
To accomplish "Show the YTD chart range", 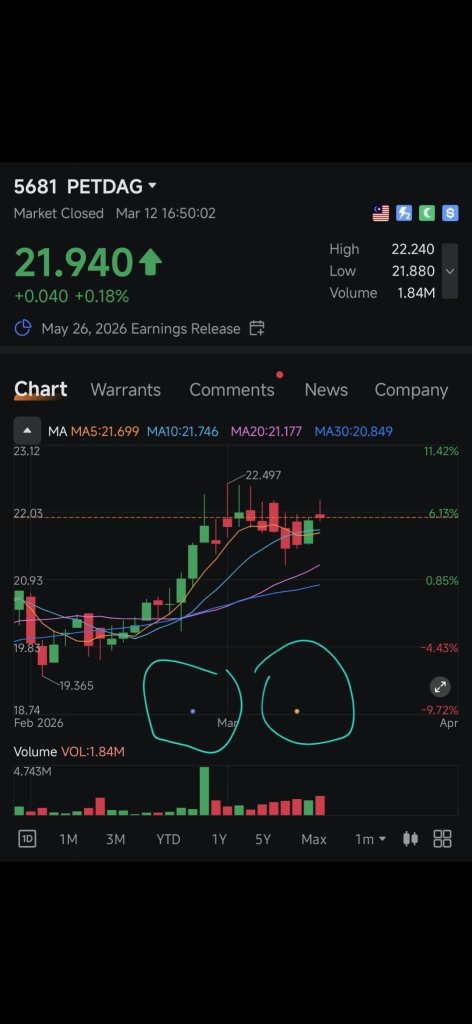I will point(168,839).
